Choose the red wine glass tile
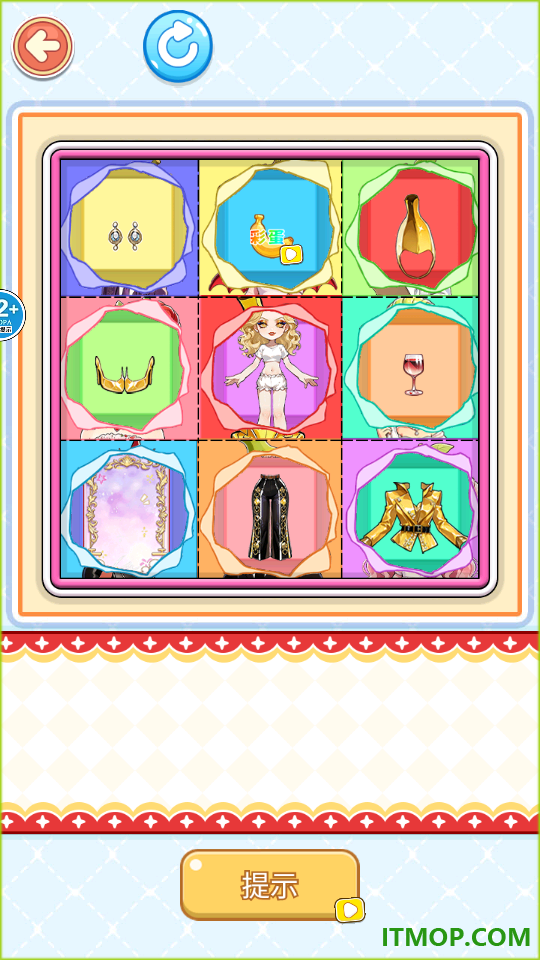Screen dimensions: 540x960 pyautogui.click(x=410, y=369)
